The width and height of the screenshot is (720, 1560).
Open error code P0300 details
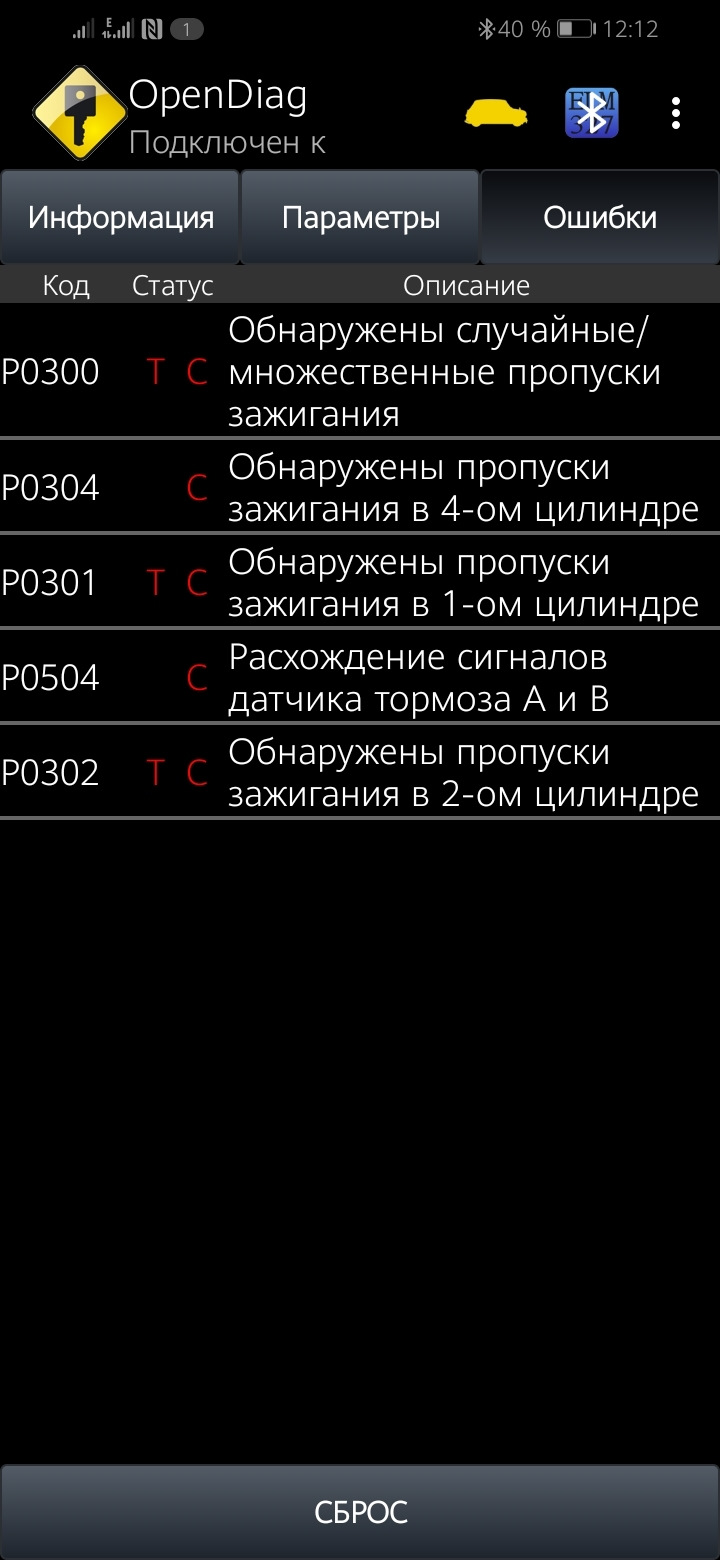click(360, 372)
